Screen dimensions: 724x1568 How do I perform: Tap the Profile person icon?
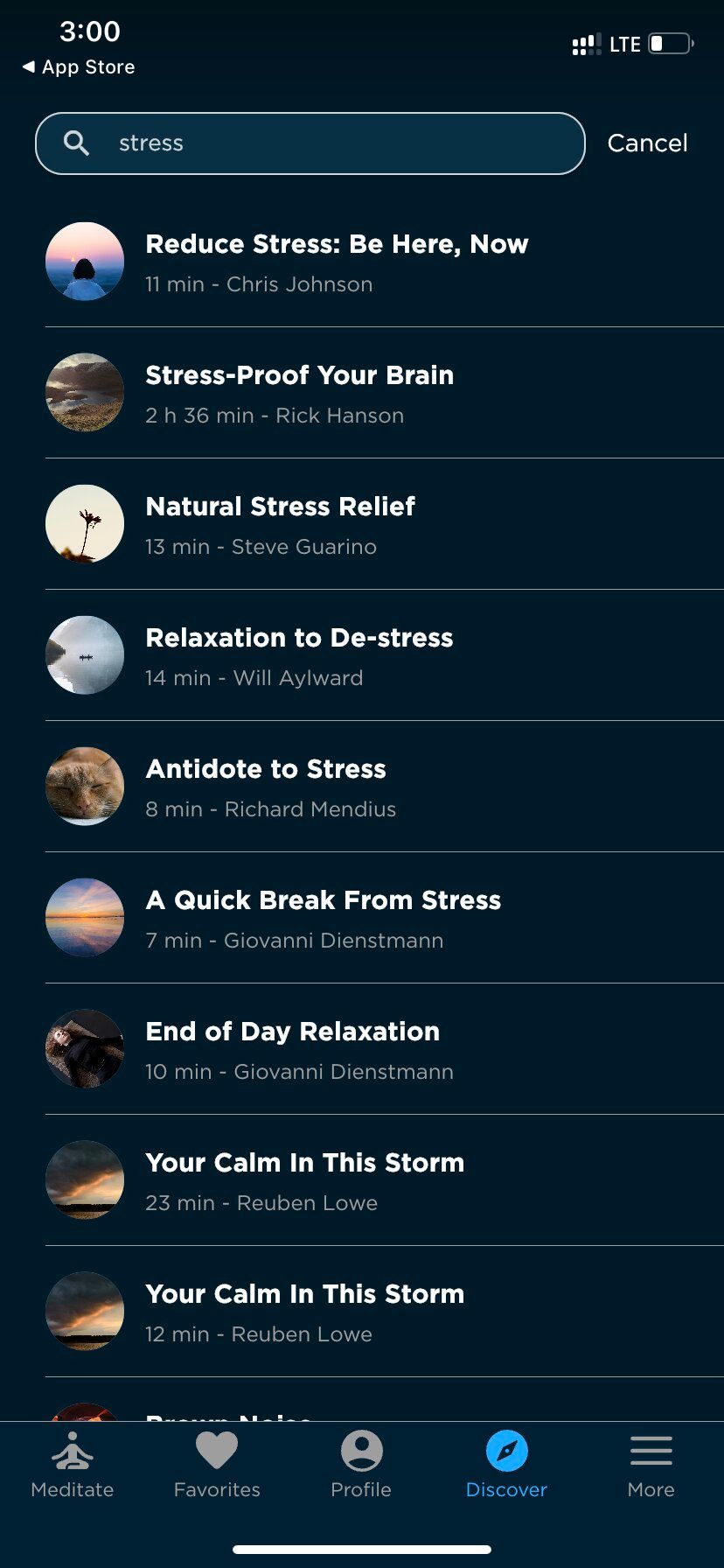(361, 1451)
